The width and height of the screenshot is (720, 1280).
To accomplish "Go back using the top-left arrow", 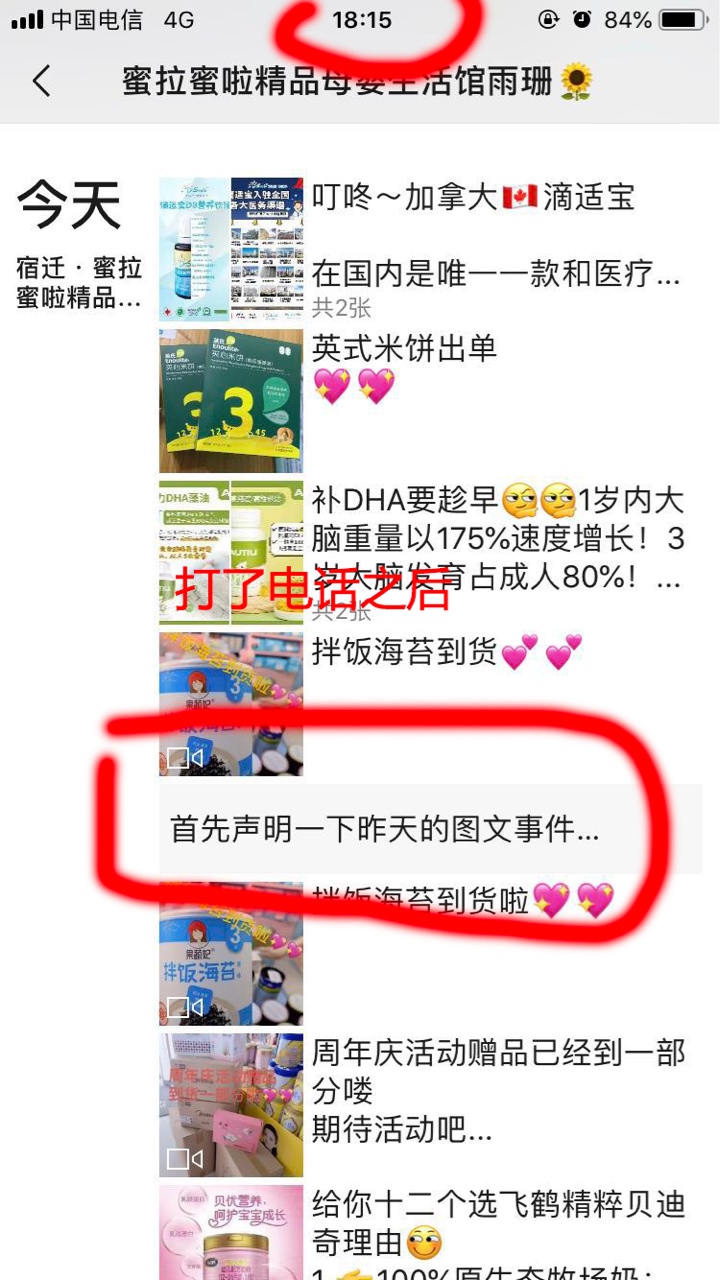I will 42,81.
